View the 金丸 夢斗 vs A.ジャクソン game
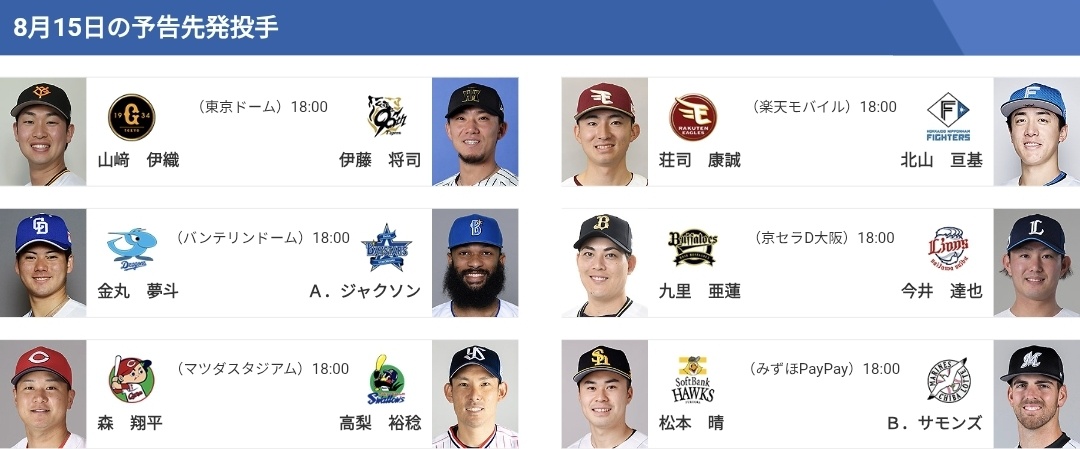The image size is (1080, 449). click(259, 263)
